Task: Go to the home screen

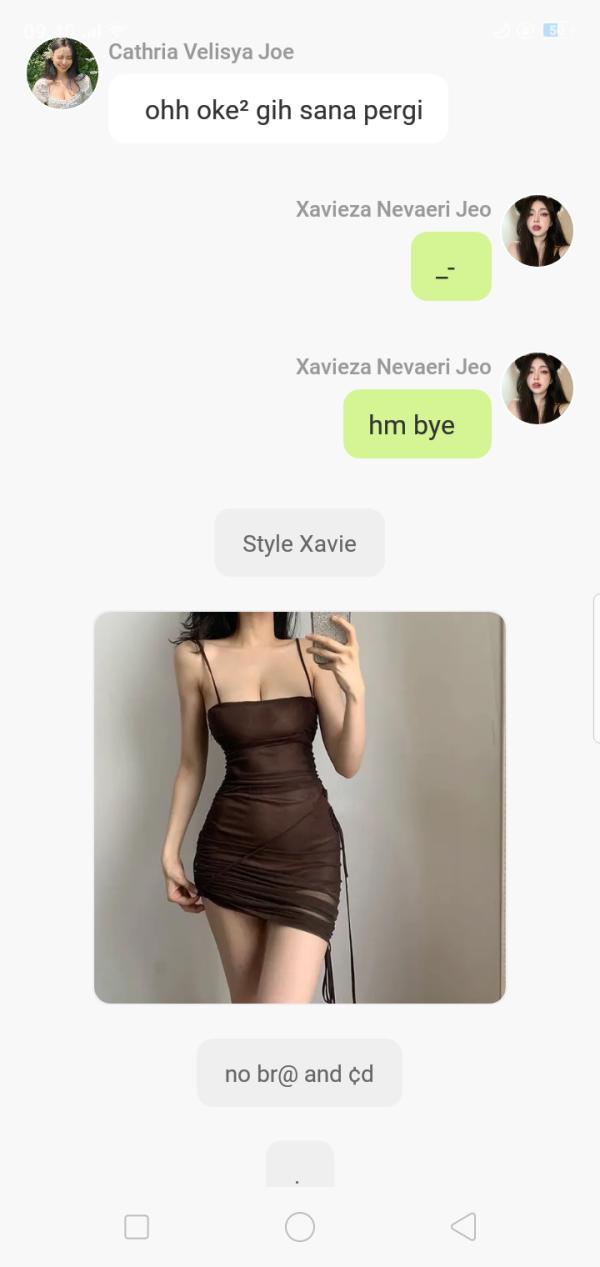Action: pyautogui.click(x=300, y=1226)
